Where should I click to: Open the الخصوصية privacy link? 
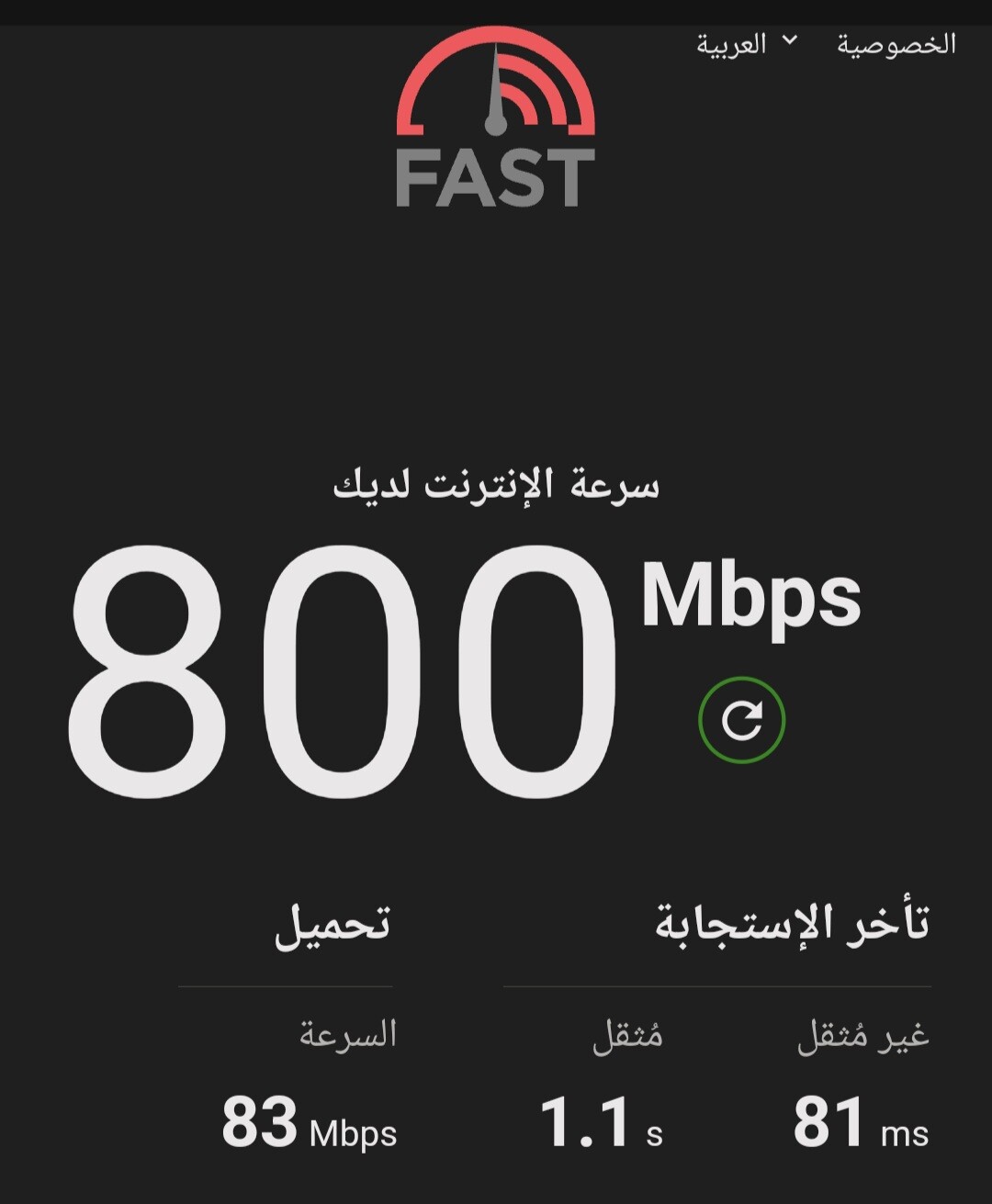(x=896, y=44)
